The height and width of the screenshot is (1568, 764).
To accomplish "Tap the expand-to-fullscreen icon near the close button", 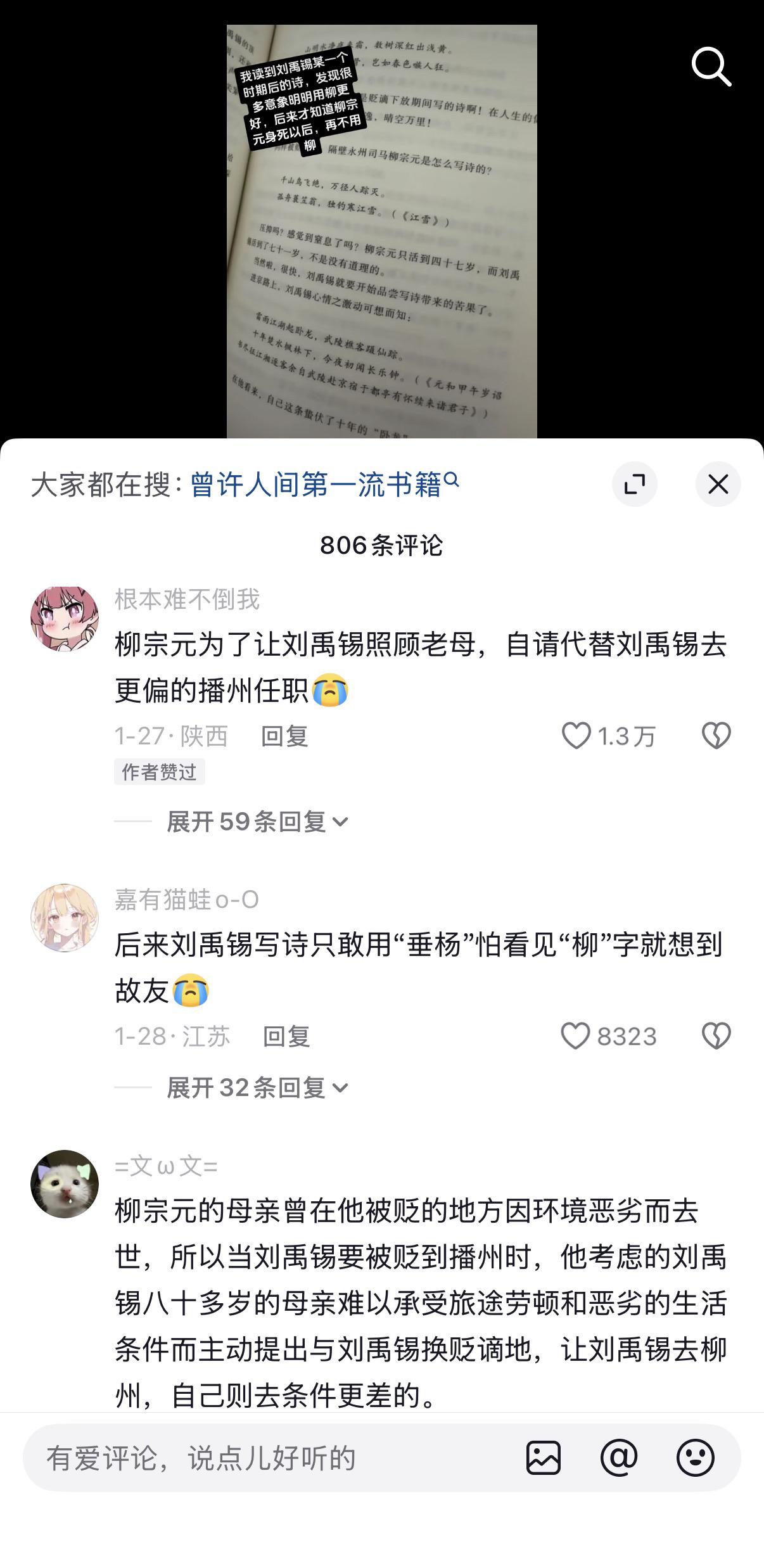I will (x=635, y=483).
